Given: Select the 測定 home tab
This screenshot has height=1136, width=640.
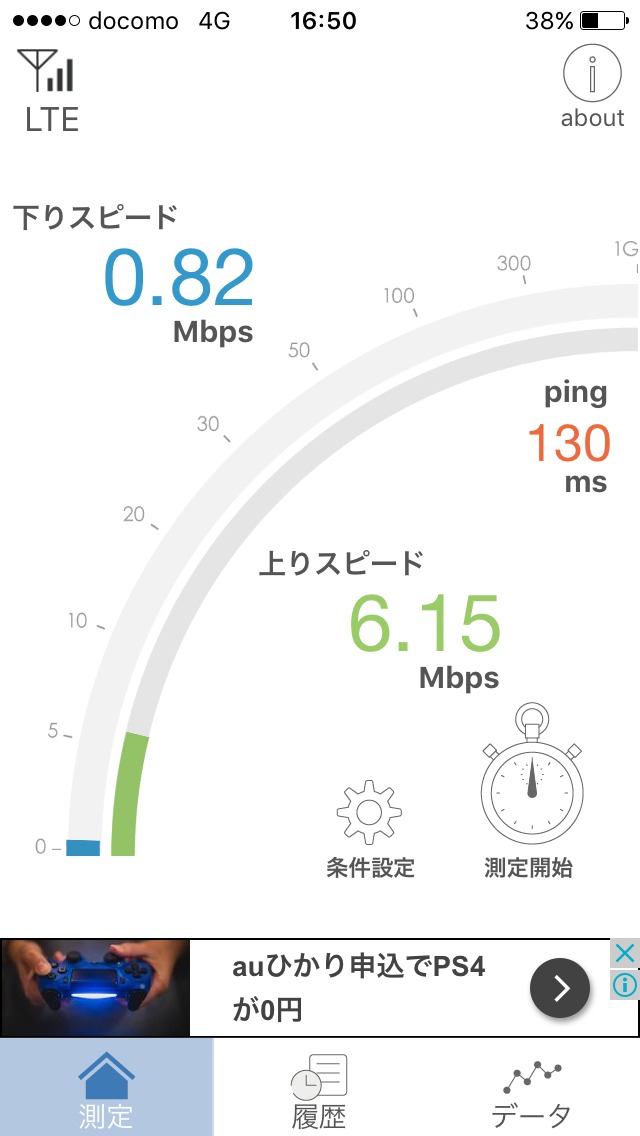Looking at the screenshot, I should [x=107, y=1089].
